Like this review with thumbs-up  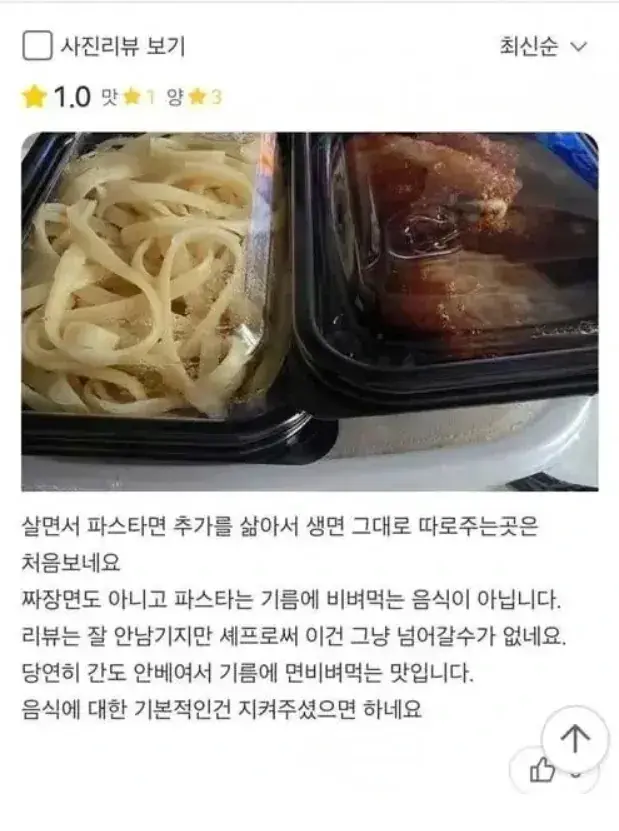[541, 770]
